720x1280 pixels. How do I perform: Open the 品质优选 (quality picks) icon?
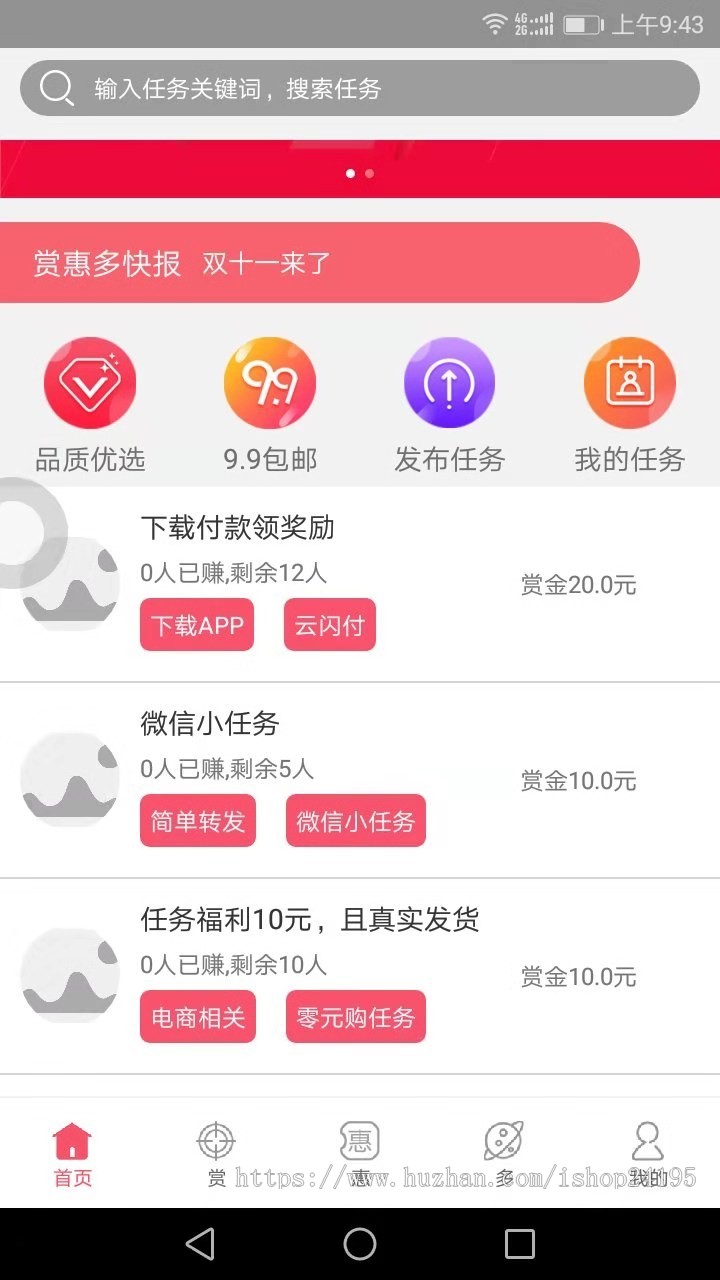(x=90, y=382)
